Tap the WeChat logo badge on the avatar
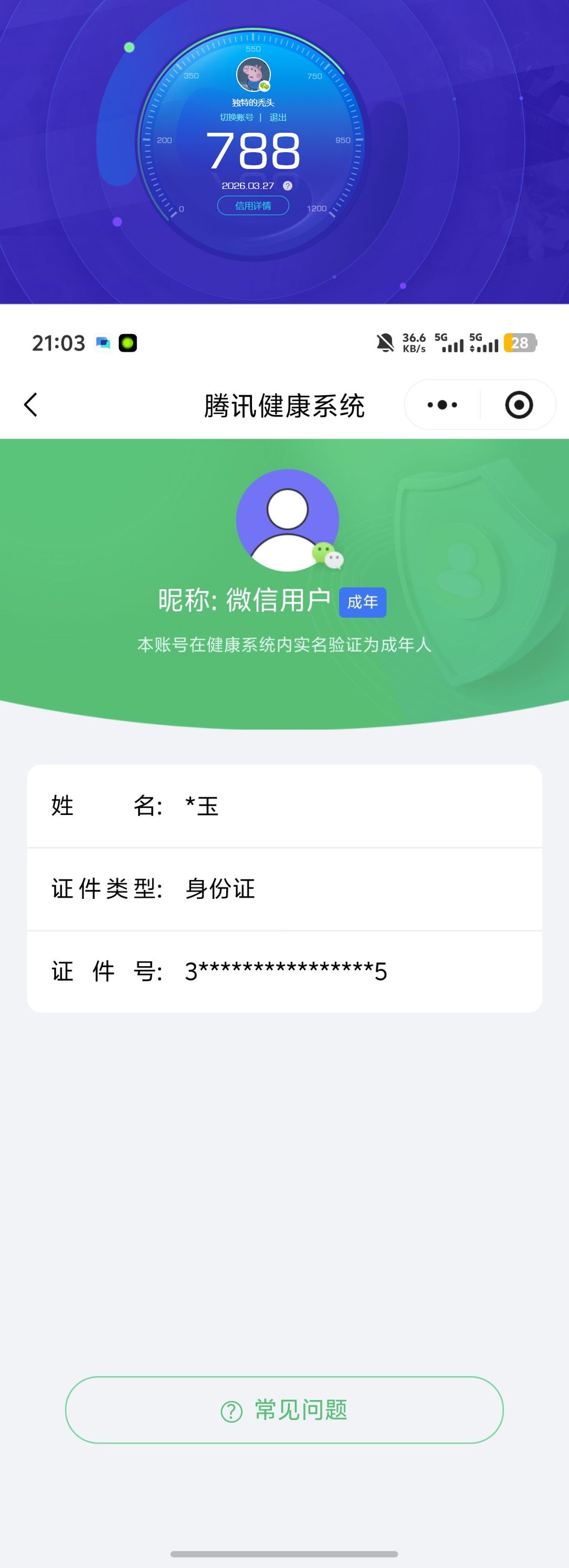This screenshot has height=1568, width=569. tap(328, 556)
